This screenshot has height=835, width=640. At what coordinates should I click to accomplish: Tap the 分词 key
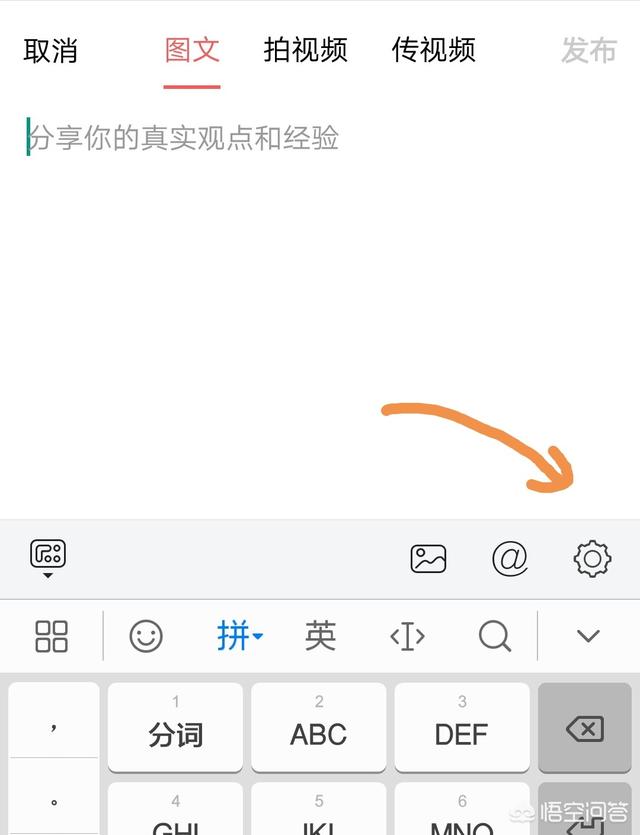point(175,728)
